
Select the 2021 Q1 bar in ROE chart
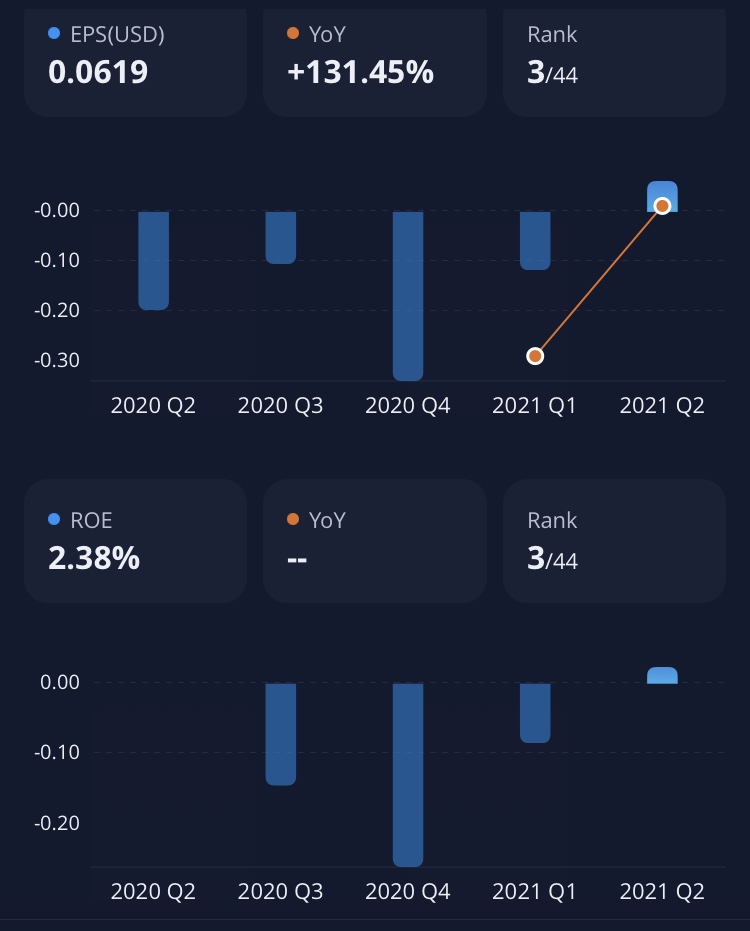pos(535,712)
